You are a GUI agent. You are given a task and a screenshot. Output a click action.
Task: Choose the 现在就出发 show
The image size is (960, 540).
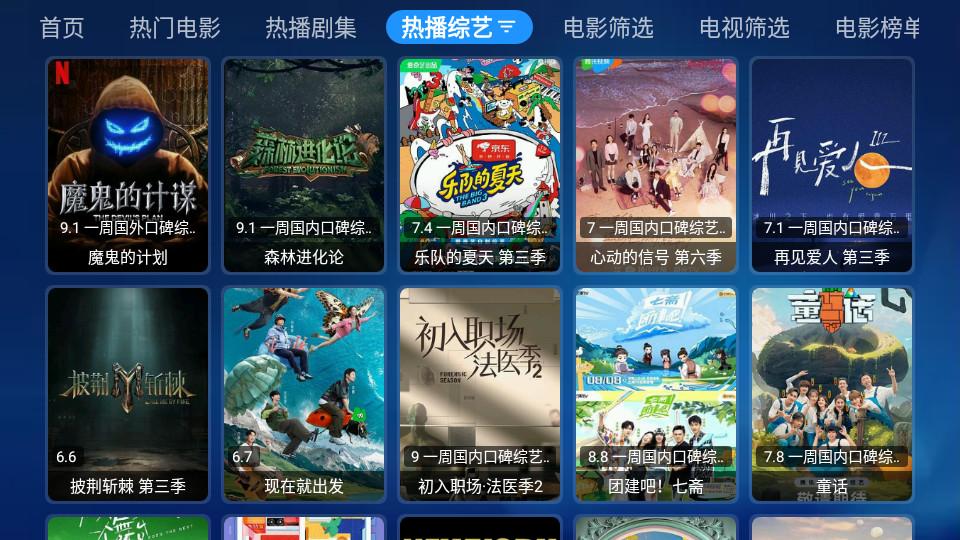[304, 394]
